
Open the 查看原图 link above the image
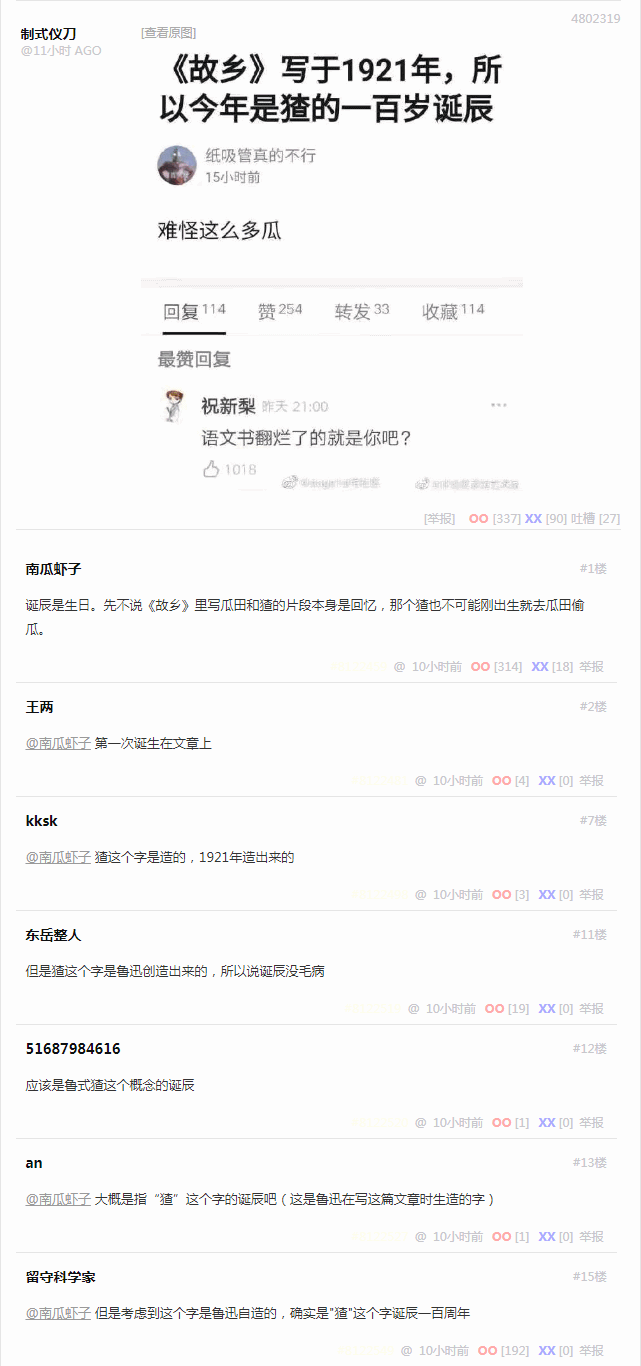coord(168,33)
